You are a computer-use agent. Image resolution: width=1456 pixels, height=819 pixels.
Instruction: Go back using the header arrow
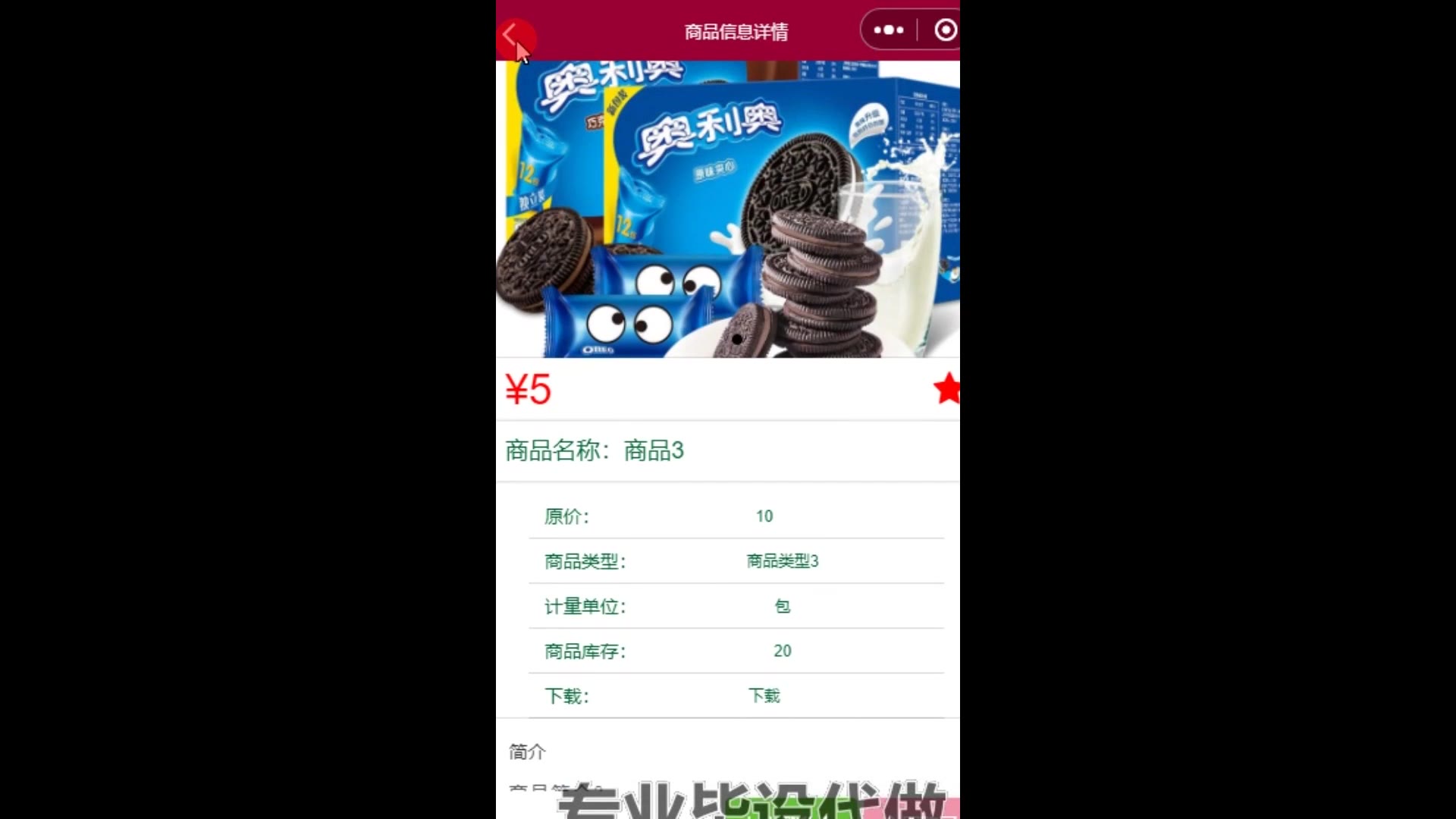point(511,33)
